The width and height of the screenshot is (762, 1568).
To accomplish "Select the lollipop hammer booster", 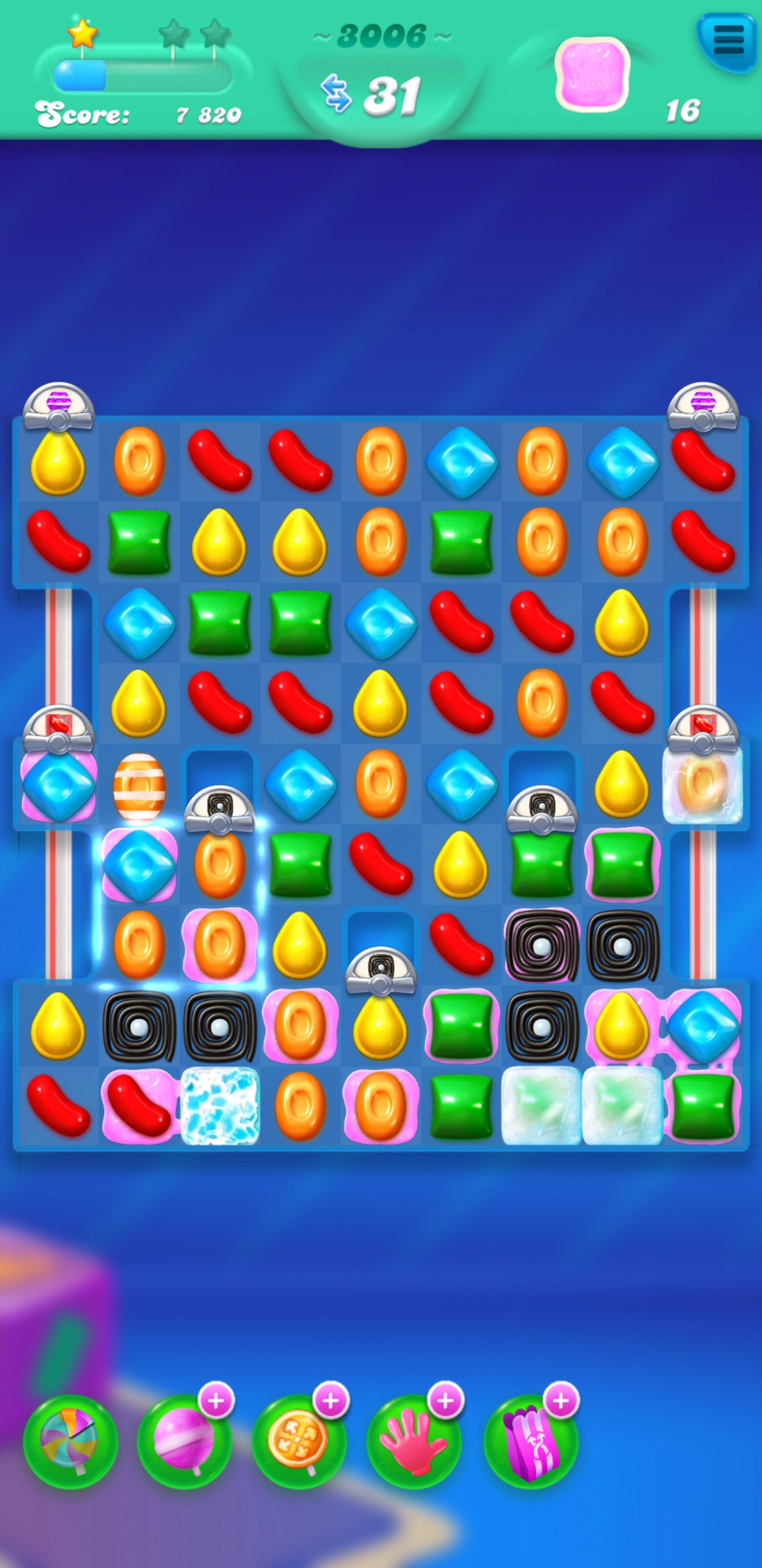I will click(x=185, y=1441).
